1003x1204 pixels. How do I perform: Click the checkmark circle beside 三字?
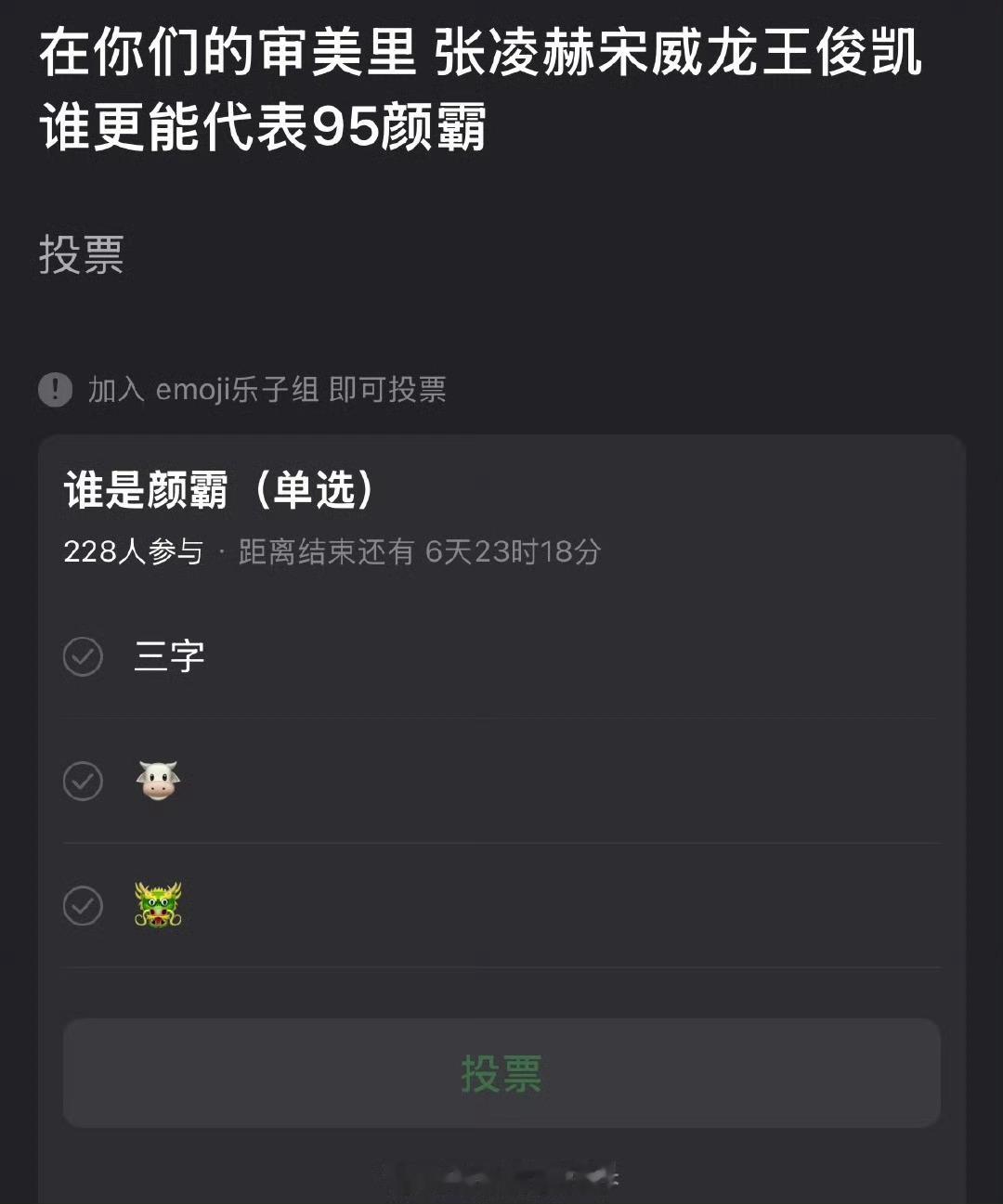(x=83, y=656)
